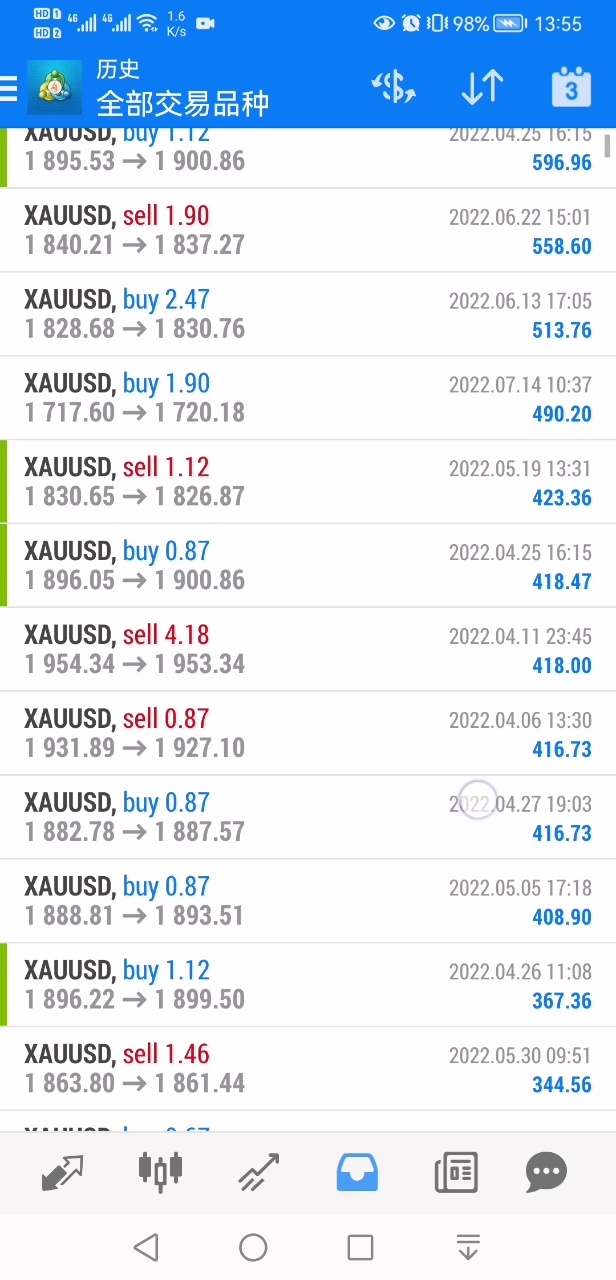Open the Chat messages tab
The height and width of the screenshot is (1280, 616).
point(546,1172)
